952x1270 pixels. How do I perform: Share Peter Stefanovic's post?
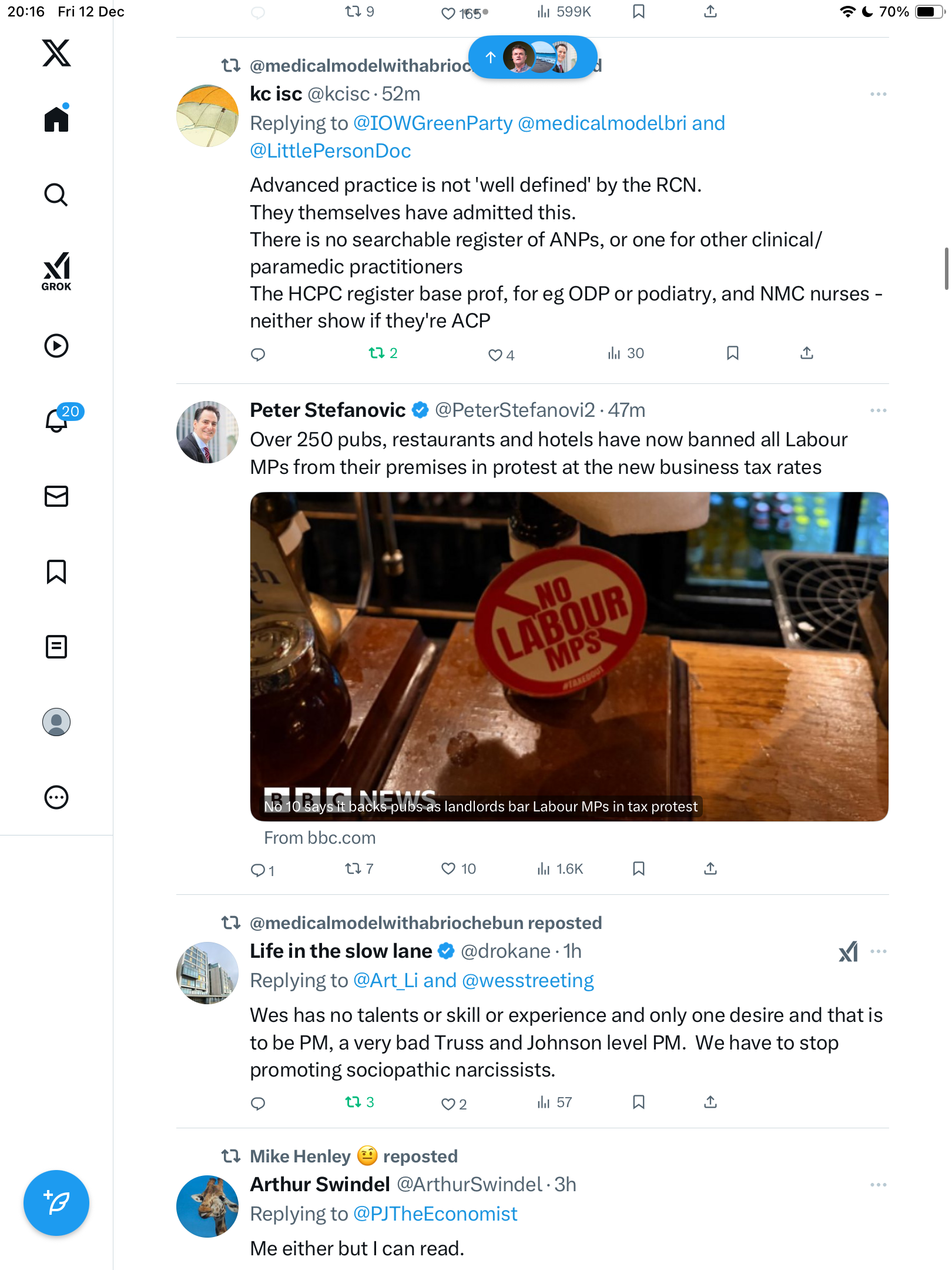click(x=710, y=868)
